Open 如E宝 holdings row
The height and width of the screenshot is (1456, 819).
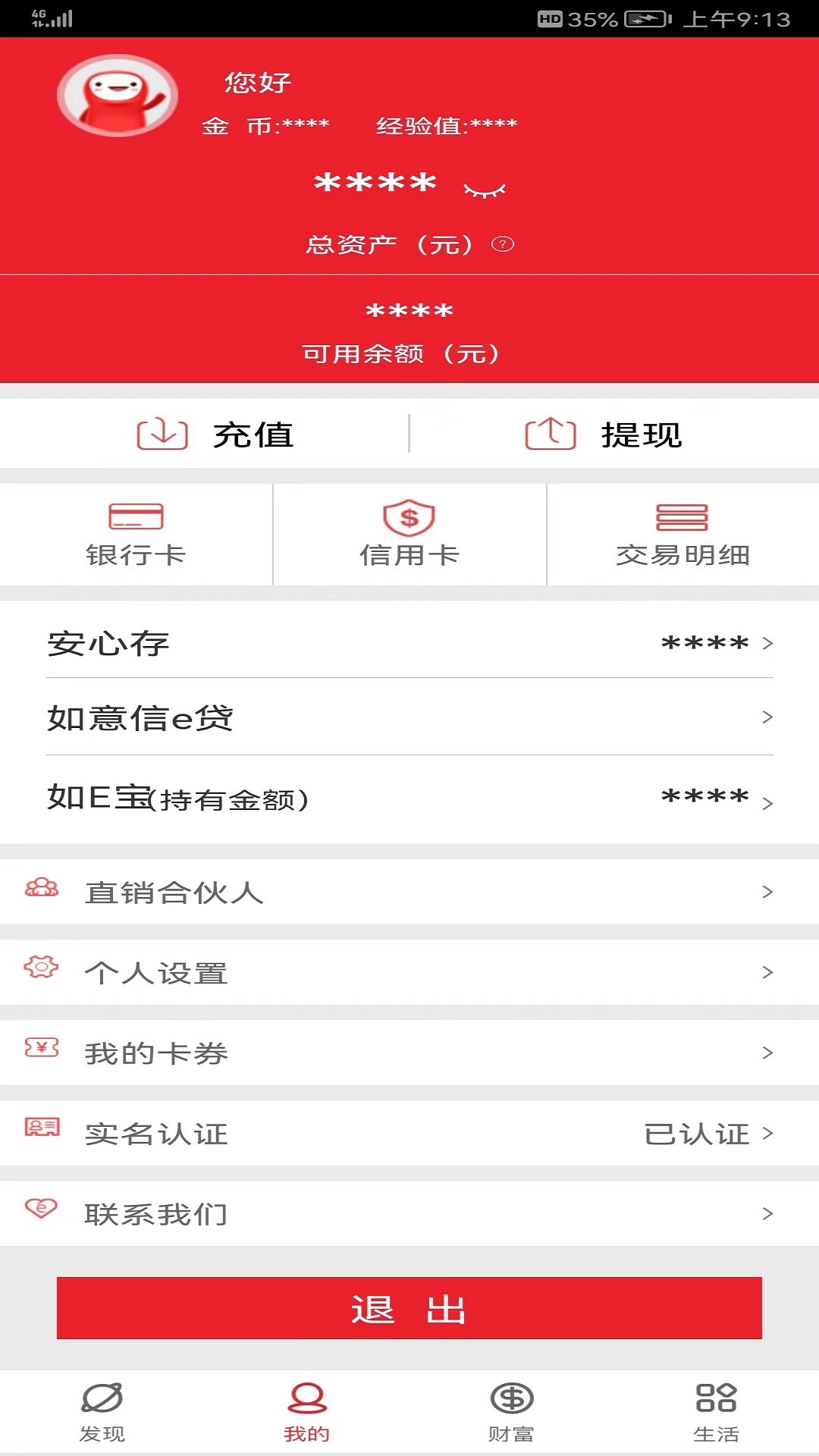click(x=409, y=799)
